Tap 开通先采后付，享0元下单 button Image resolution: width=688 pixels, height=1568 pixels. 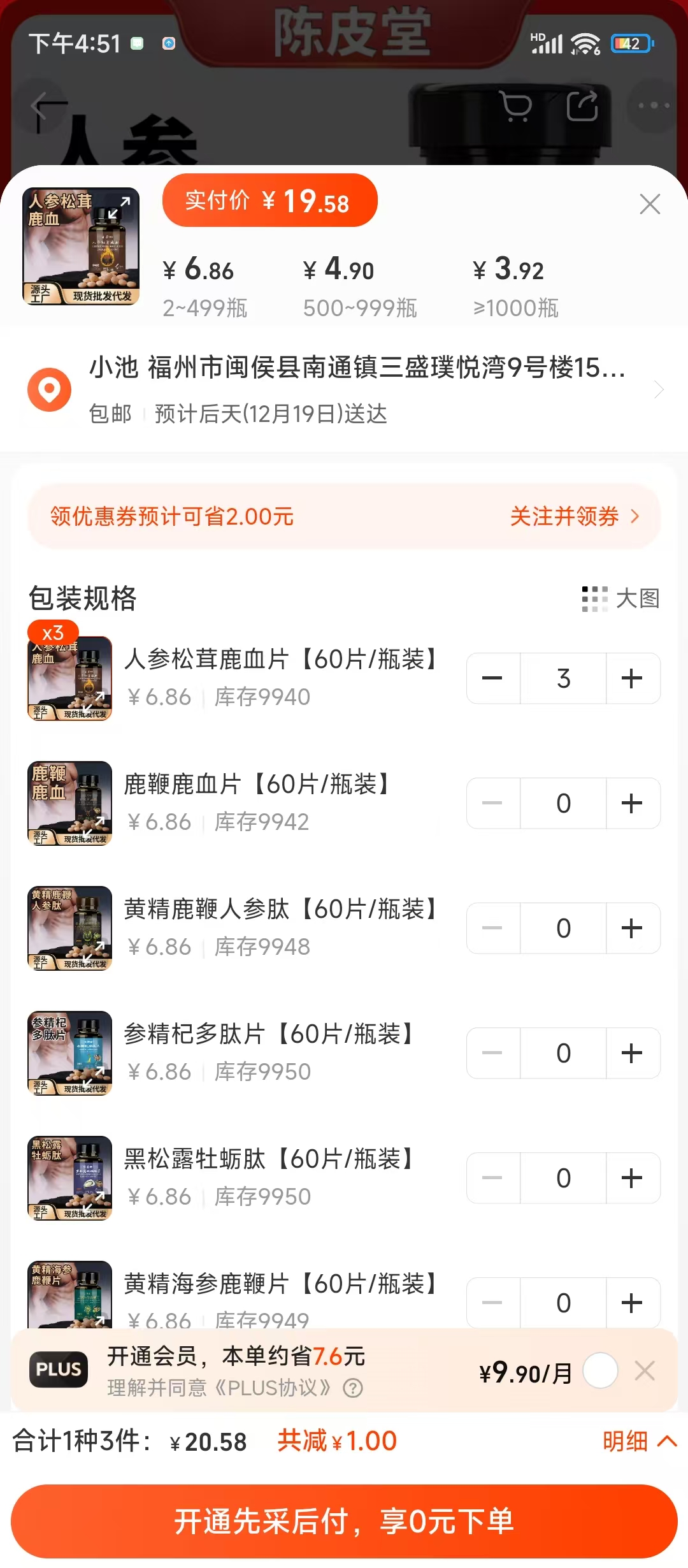coord(344,1521)
